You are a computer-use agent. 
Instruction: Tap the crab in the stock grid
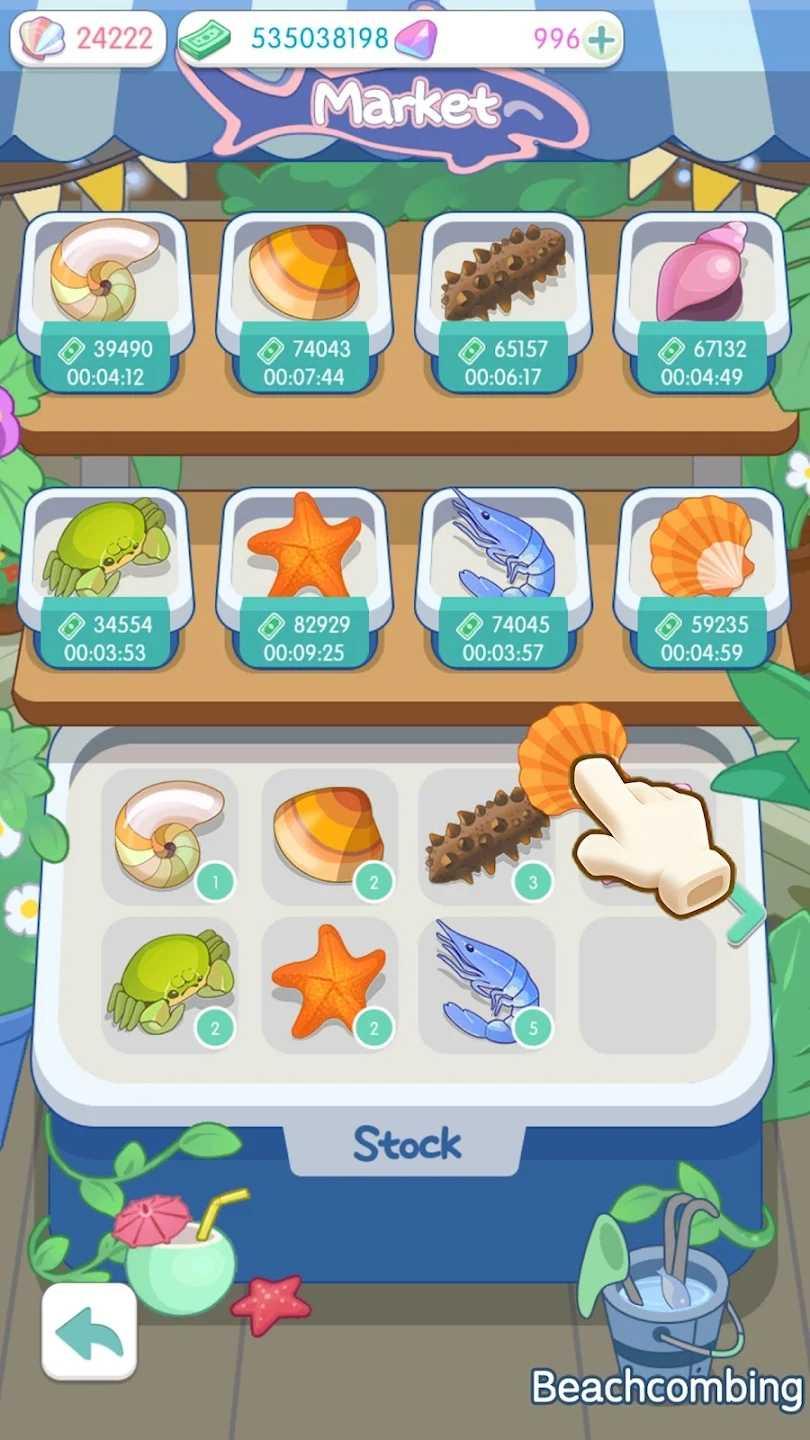pyautogui.click(x=172, y=985)
